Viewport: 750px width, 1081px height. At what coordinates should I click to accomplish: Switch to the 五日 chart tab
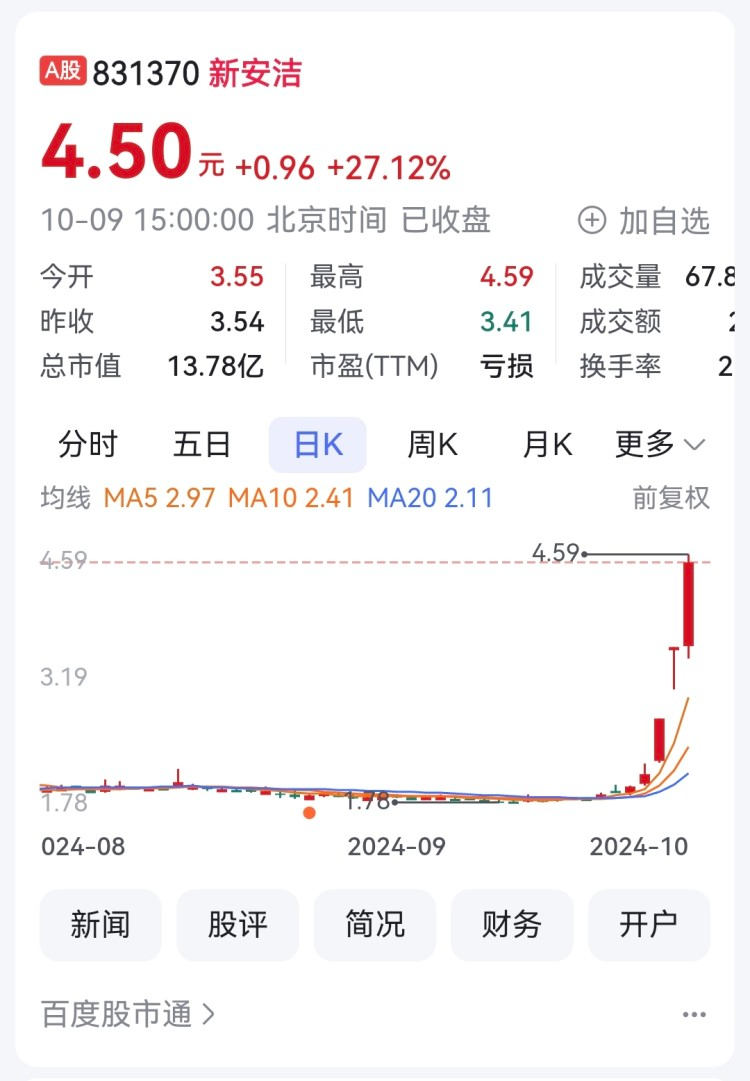click(x=202, y=445)
